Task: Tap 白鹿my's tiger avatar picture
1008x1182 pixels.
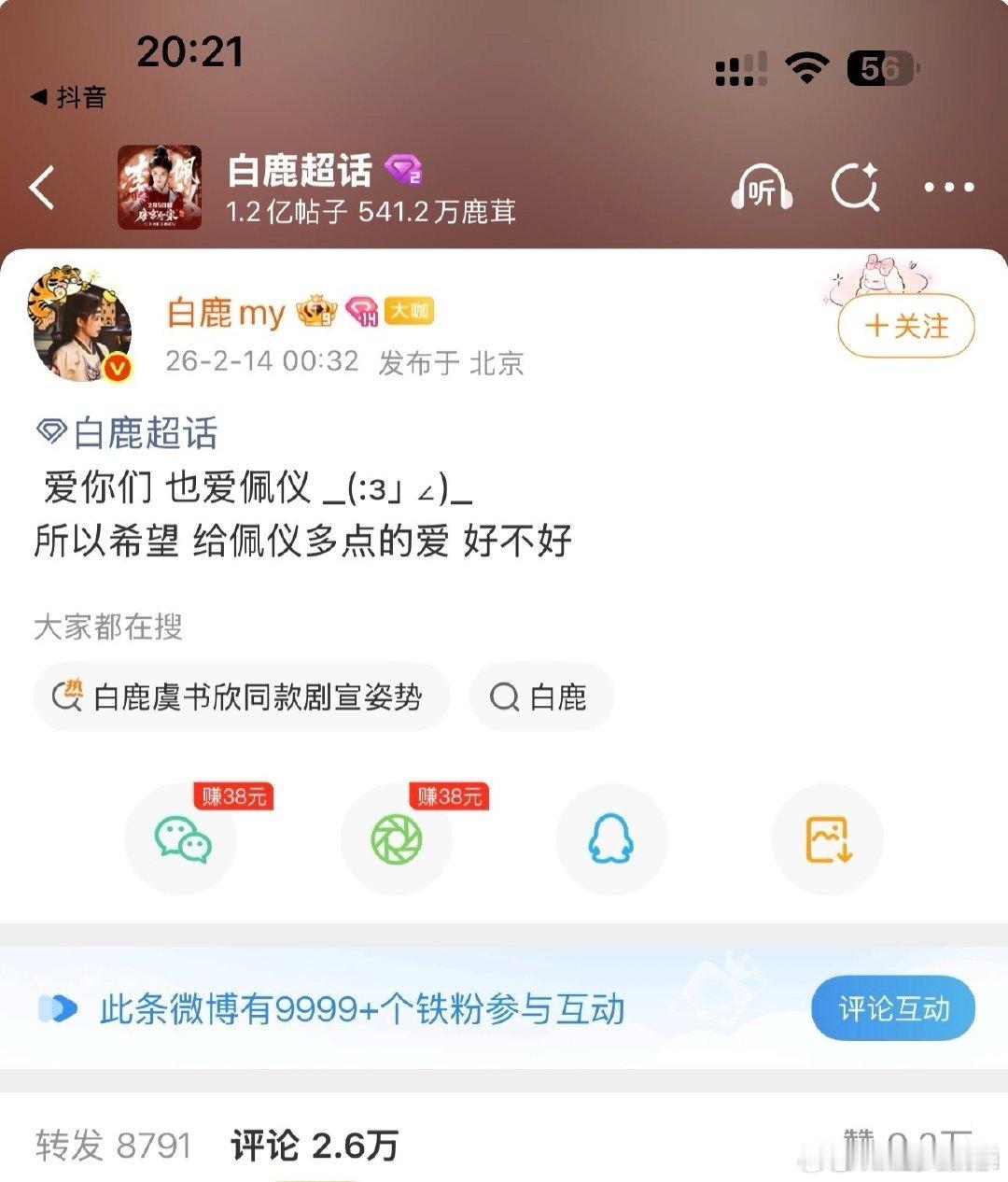Action: point(82,327)
